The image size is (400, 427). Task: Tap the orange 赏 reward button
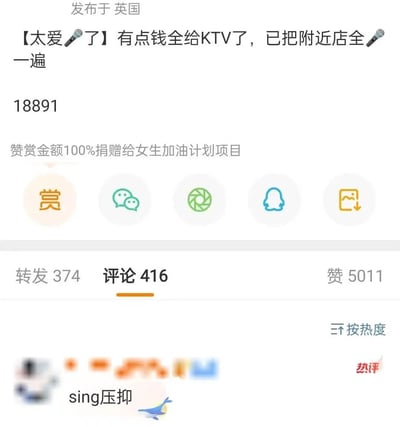coord(50,200)
